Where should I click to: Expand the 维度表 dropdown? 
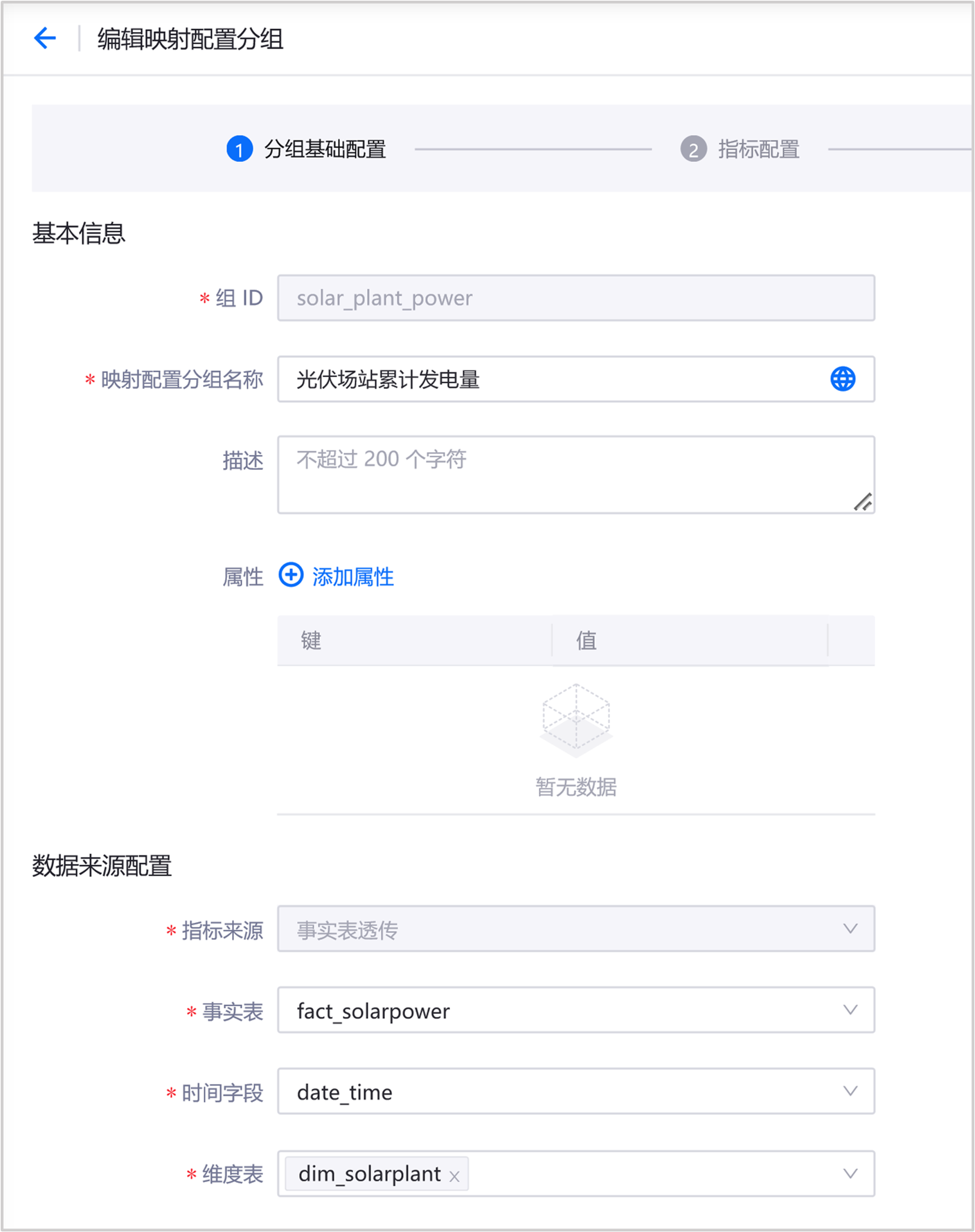850,1174
